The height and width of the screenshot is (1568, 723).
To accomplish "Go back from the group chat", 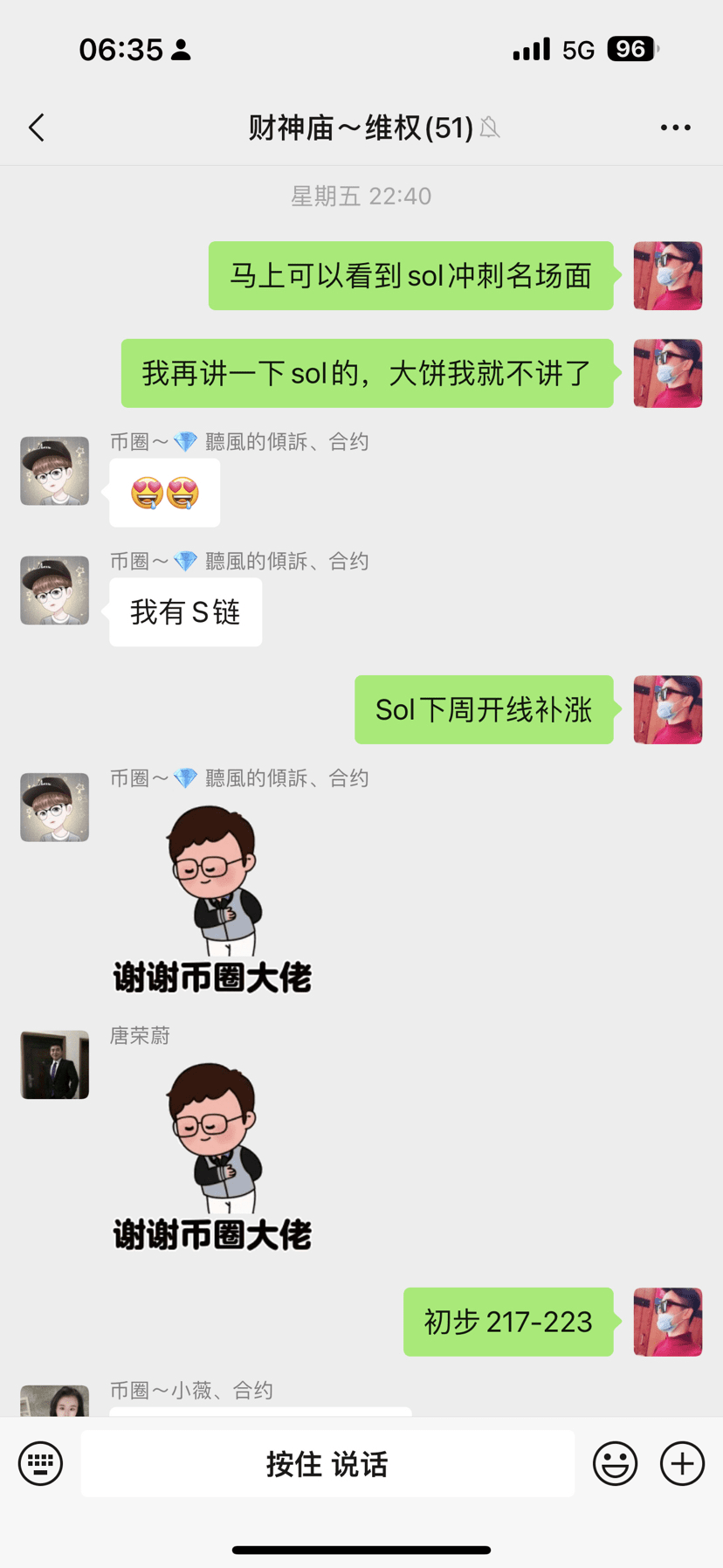I will pos(37,128).
